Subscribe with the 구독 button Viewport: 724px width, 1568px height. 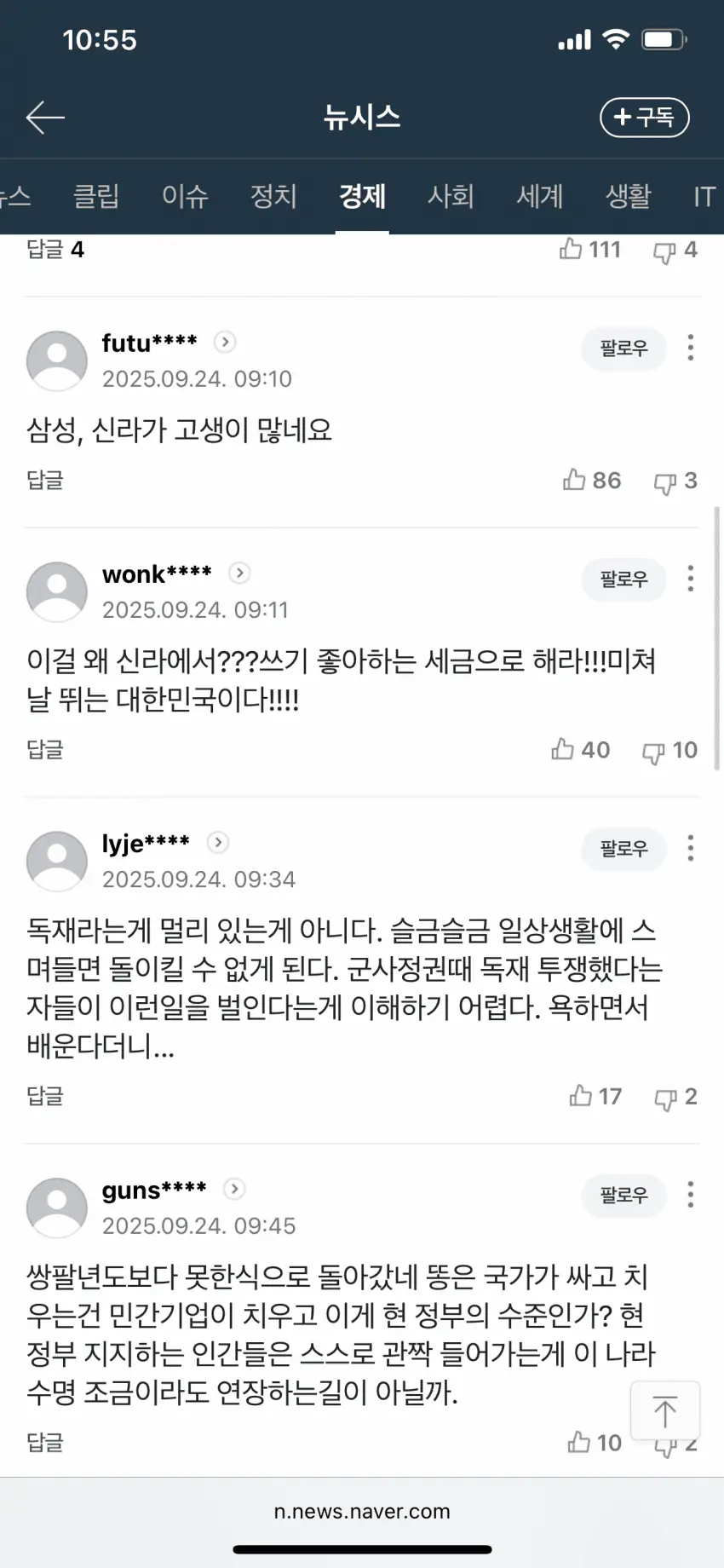[x=644, y=118]
